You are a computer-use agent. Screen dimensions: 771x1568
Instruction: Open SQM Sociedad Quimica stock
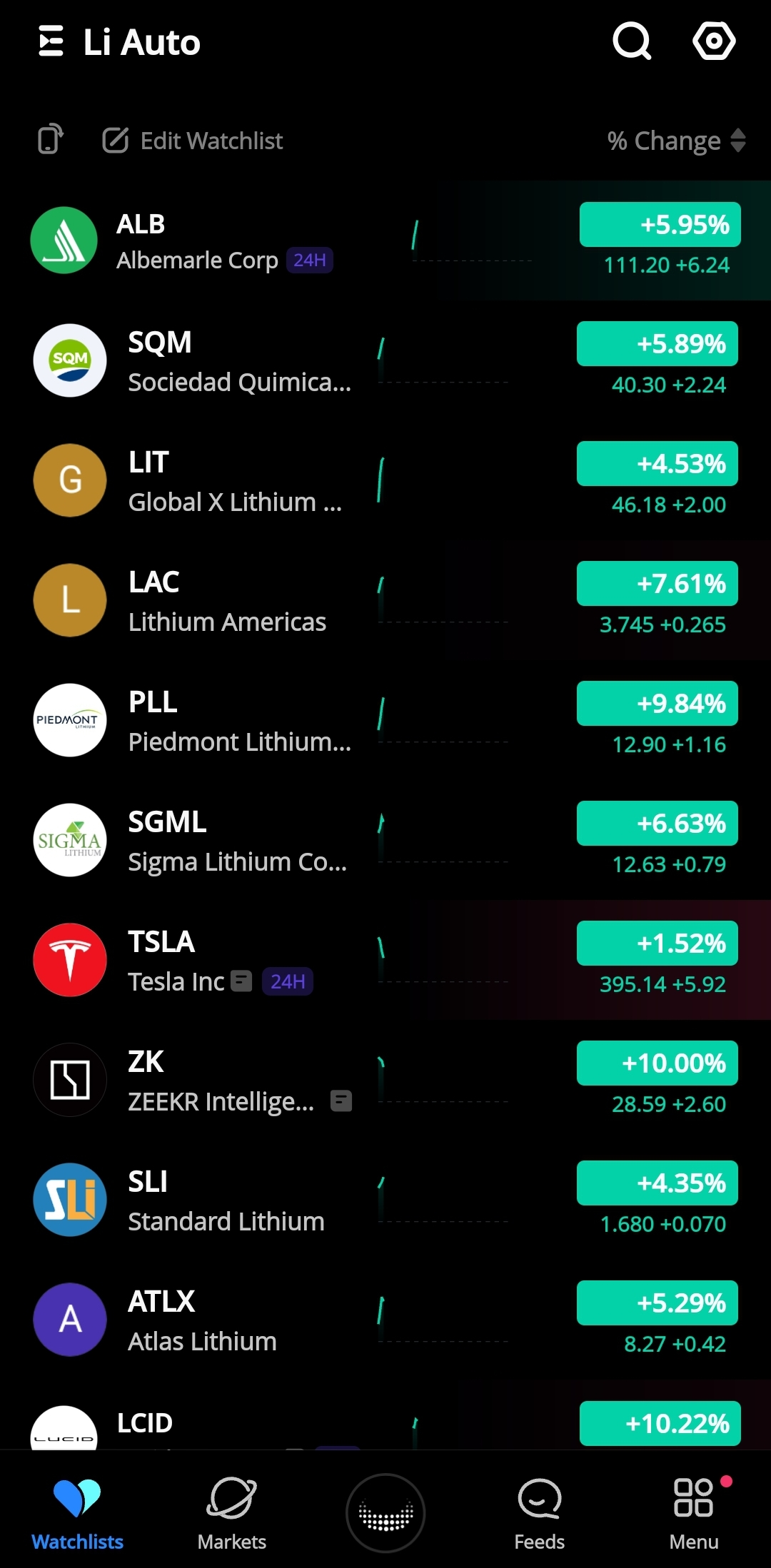tap(385, 360)
